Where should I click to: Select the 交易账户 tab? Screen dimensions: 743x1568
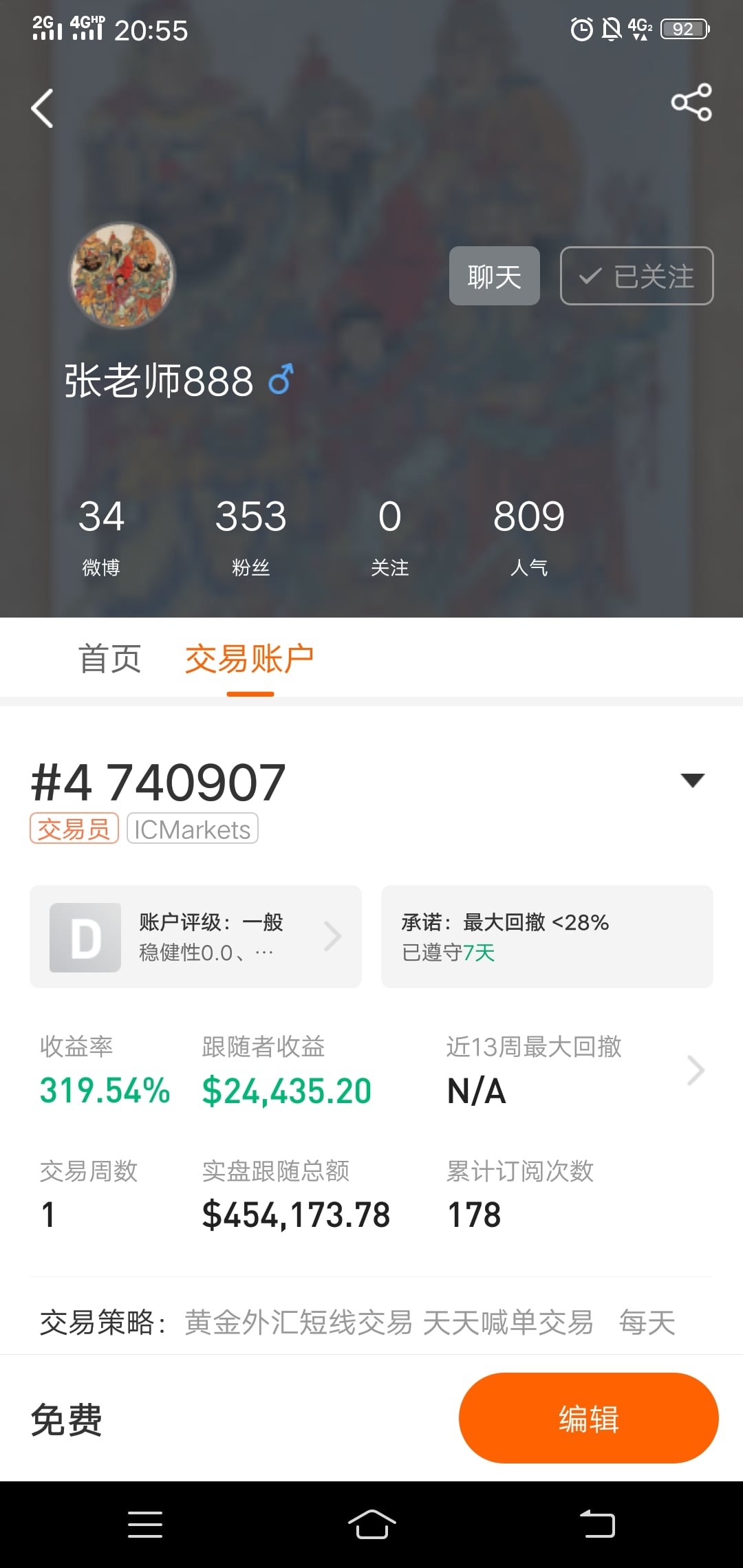point(250,659)
